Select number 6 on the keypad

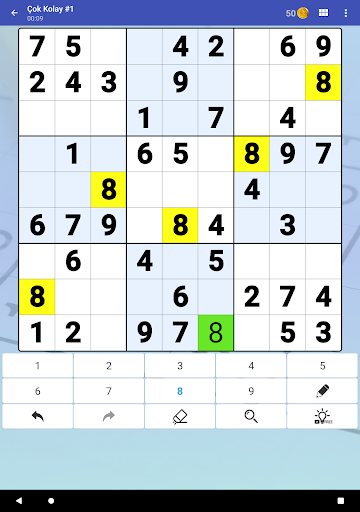[x=38, y=391]
